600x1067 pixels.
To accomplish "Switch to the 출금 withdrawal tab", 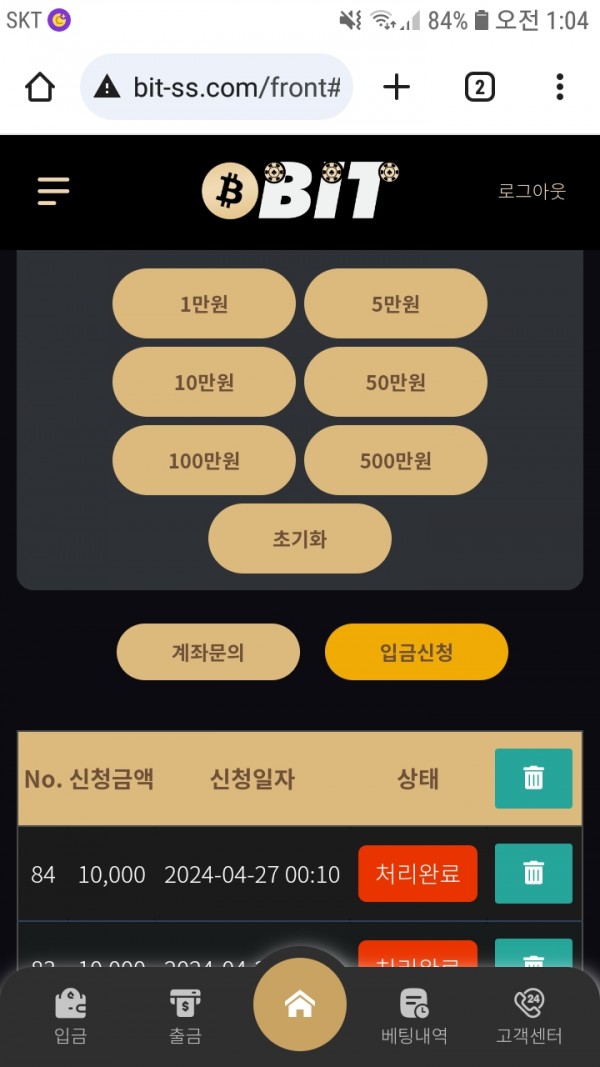I will [x=184, y=1015].
